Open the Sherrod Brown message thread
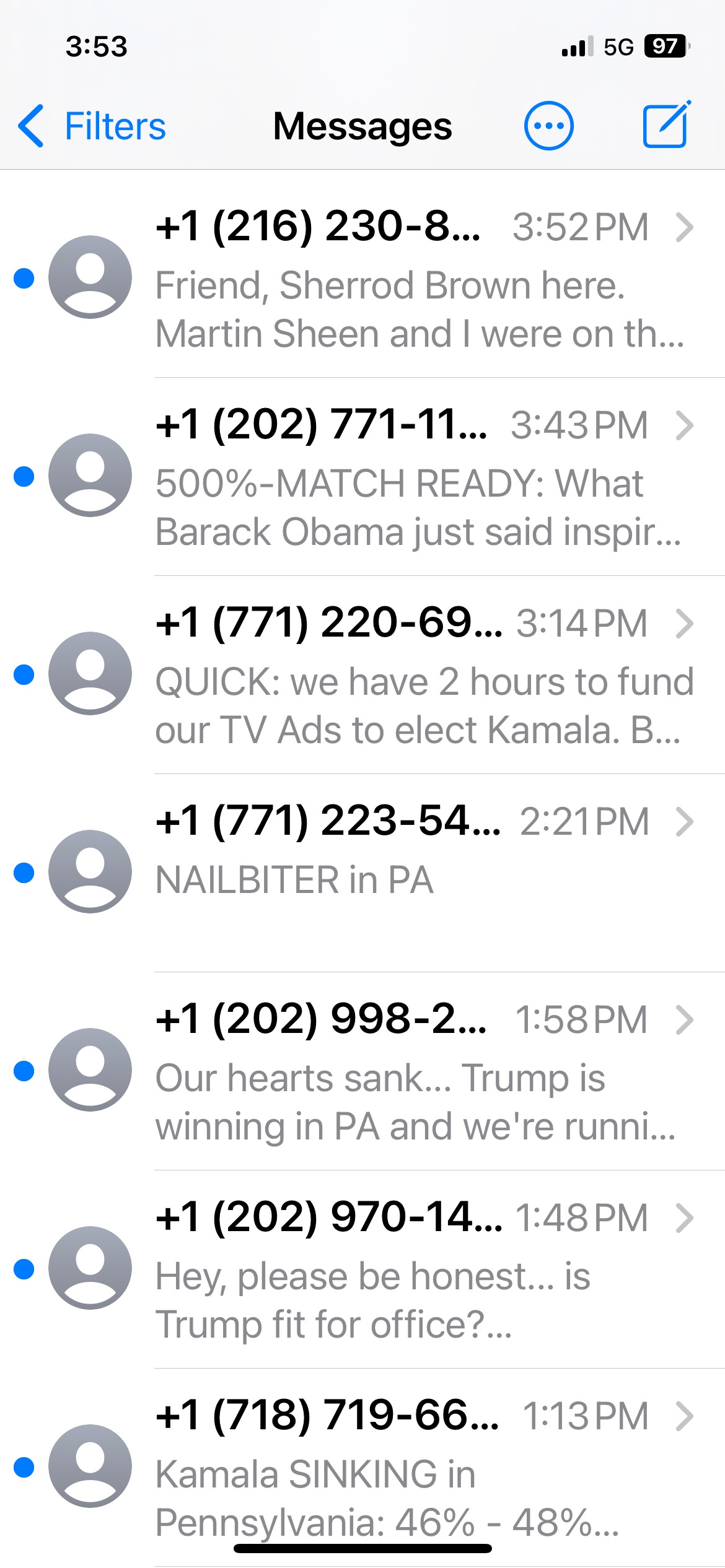 coord(362,279)
